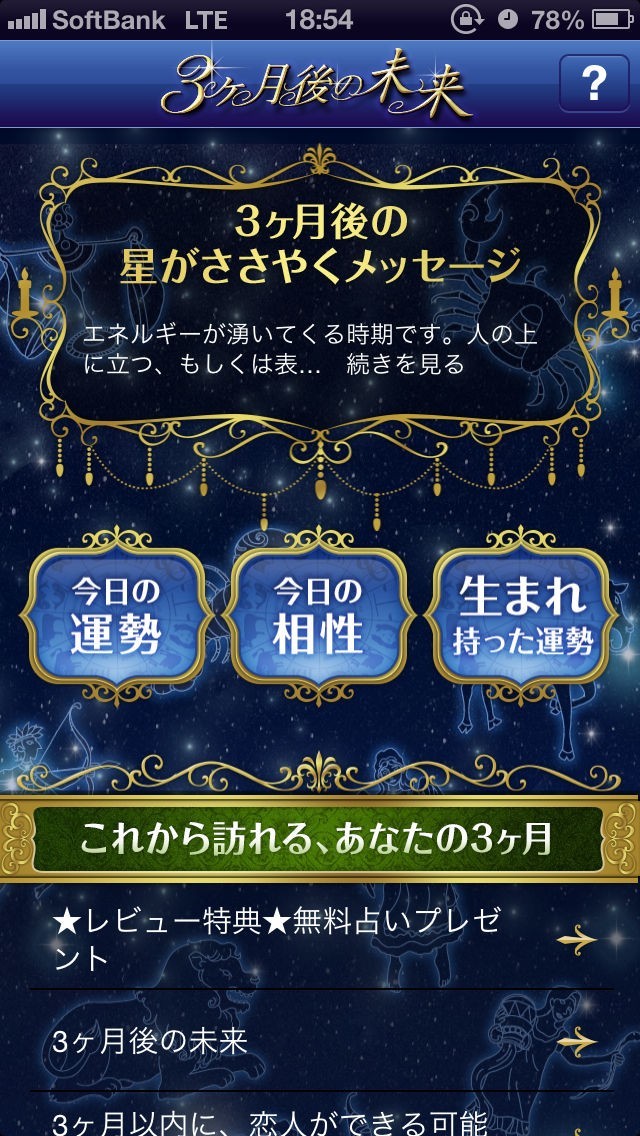Open the 3ヶ月後の未来 list row
This screenshot has width=640, height=1136.
tap(320, 1041)
